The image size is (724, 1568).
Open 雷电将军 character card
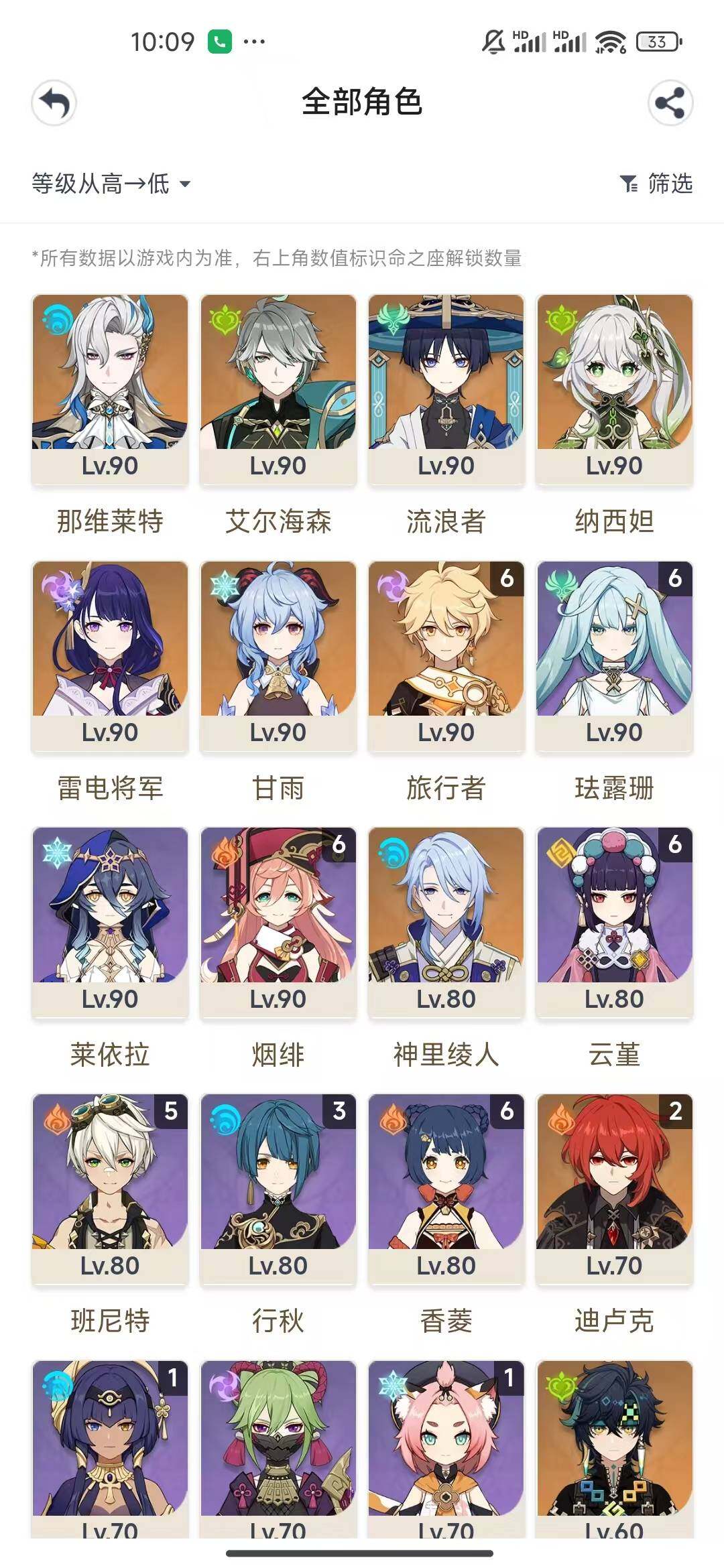[110, 655]
